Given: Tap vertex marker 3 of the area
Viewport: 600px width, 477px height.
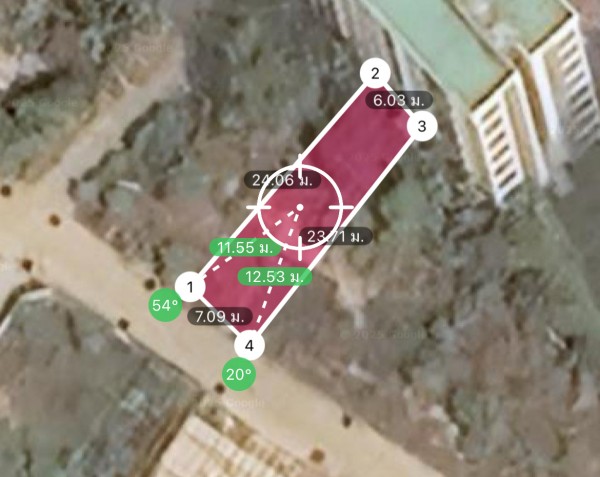Looking at the screenshot, I should [421, 127].
